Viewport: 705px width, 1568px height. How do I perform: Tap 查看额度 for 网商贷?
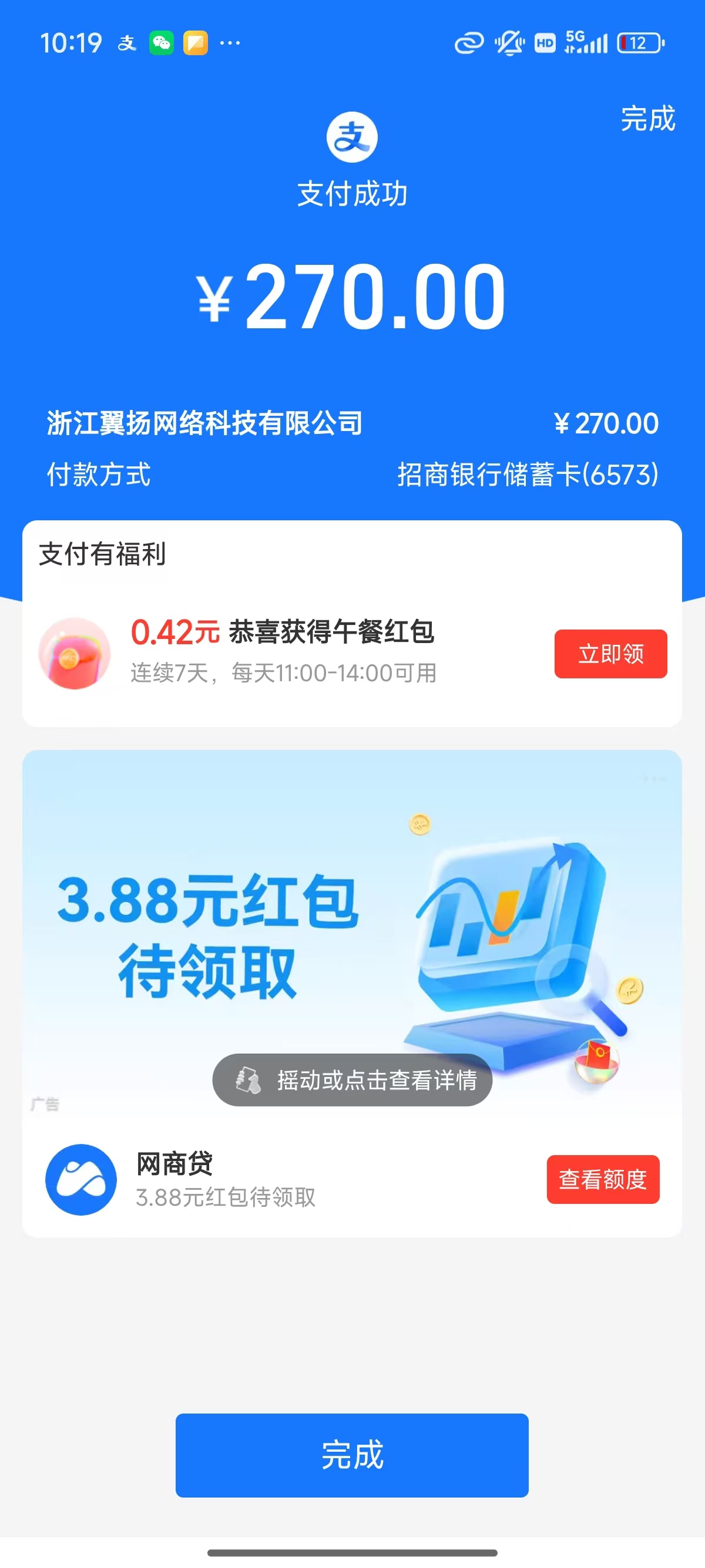tap(602, 1179)
